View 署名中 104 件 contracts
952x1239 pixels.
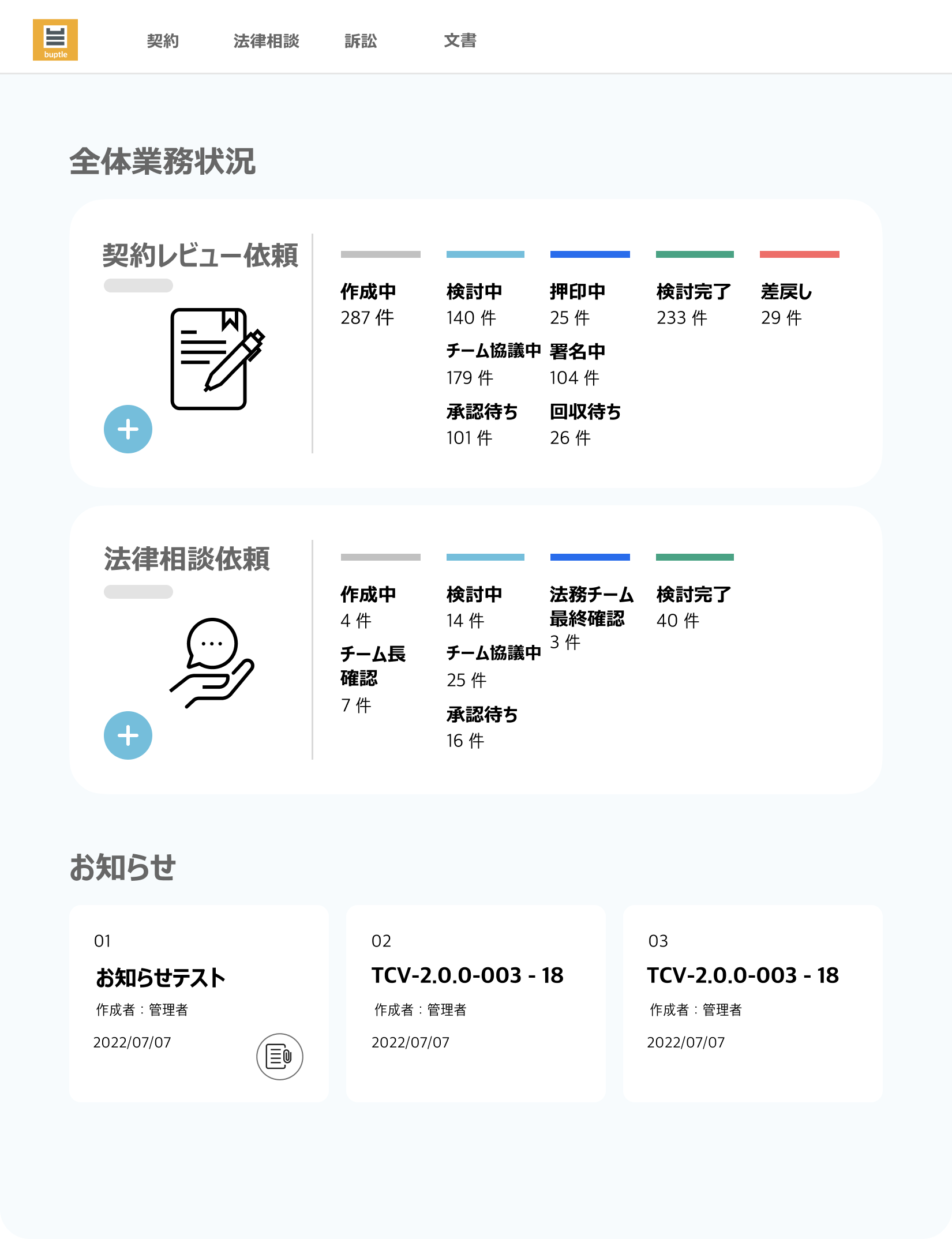(577, 365)
